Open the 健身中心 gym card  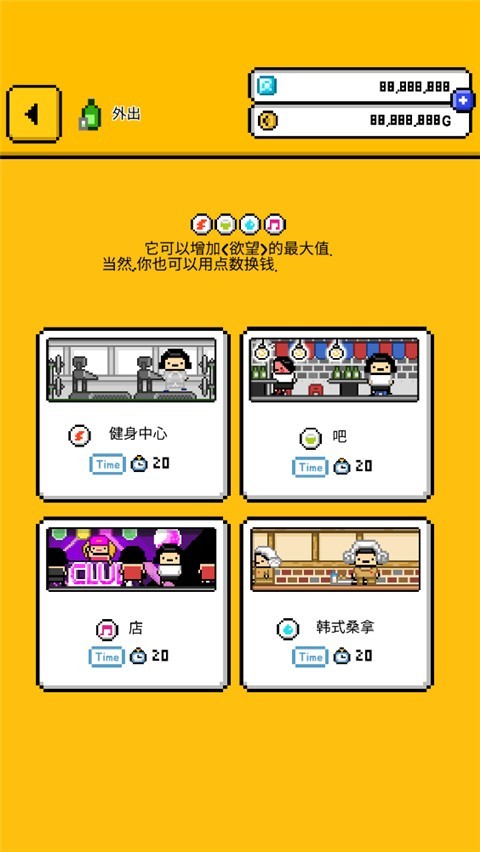133,414
